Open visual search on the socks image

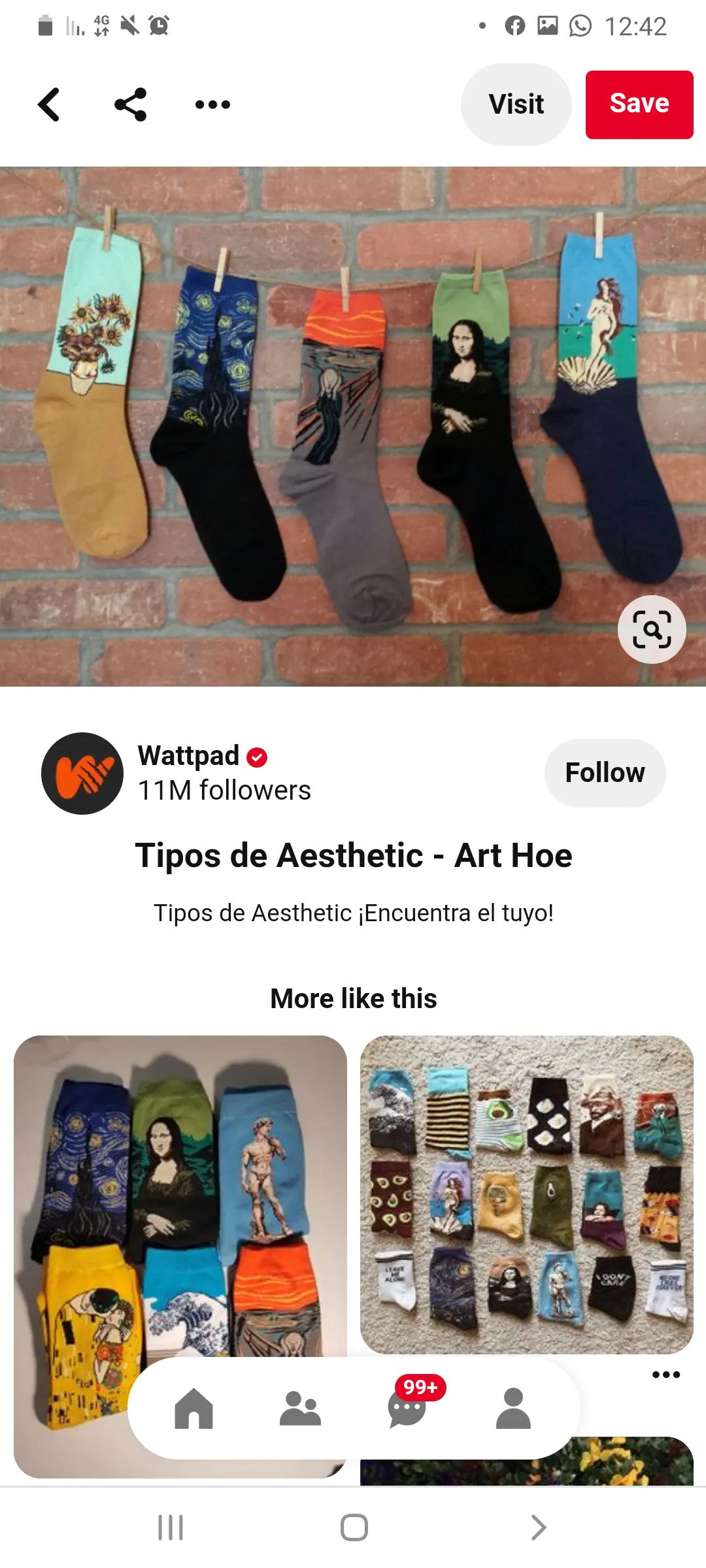tap(652, 630)
